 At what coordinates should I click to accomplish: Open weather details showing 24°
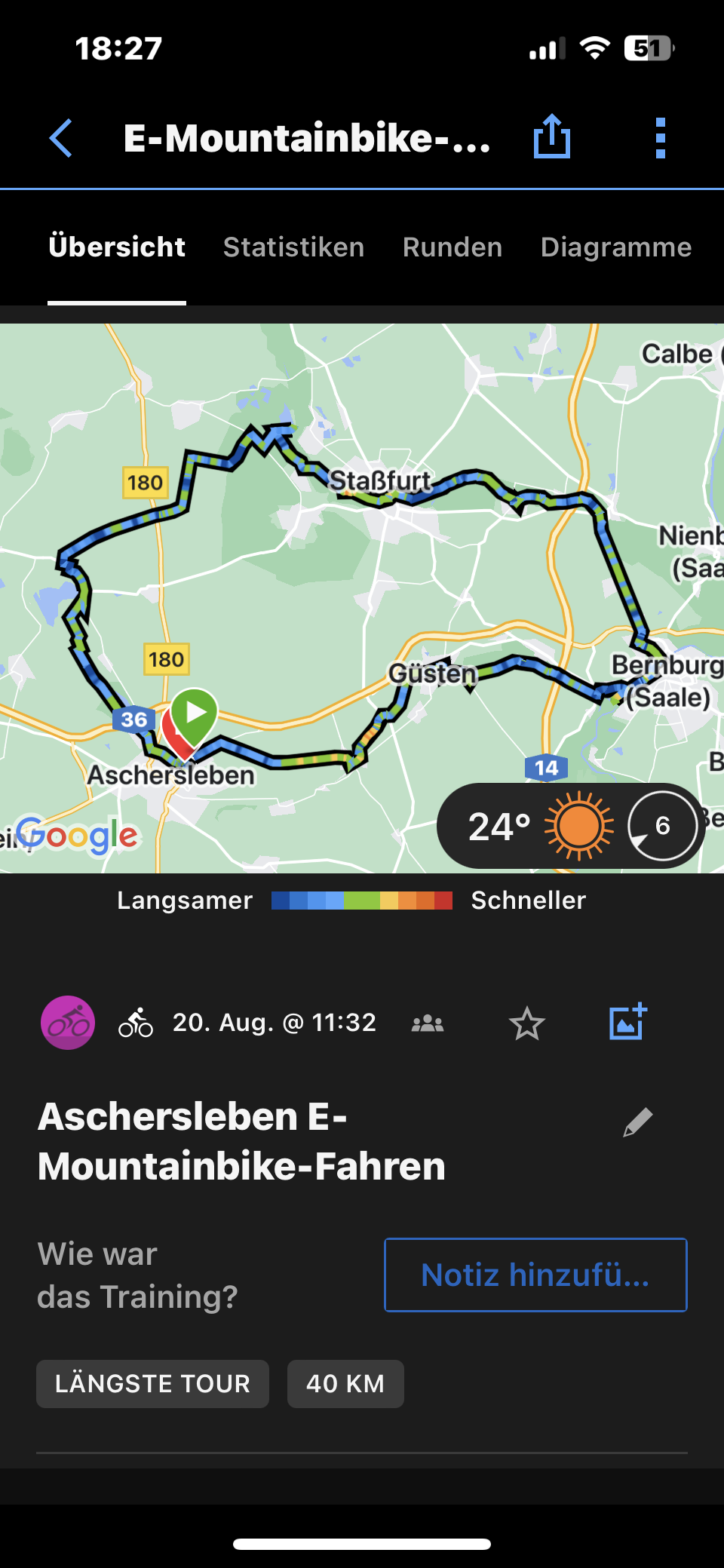(570, 827)
